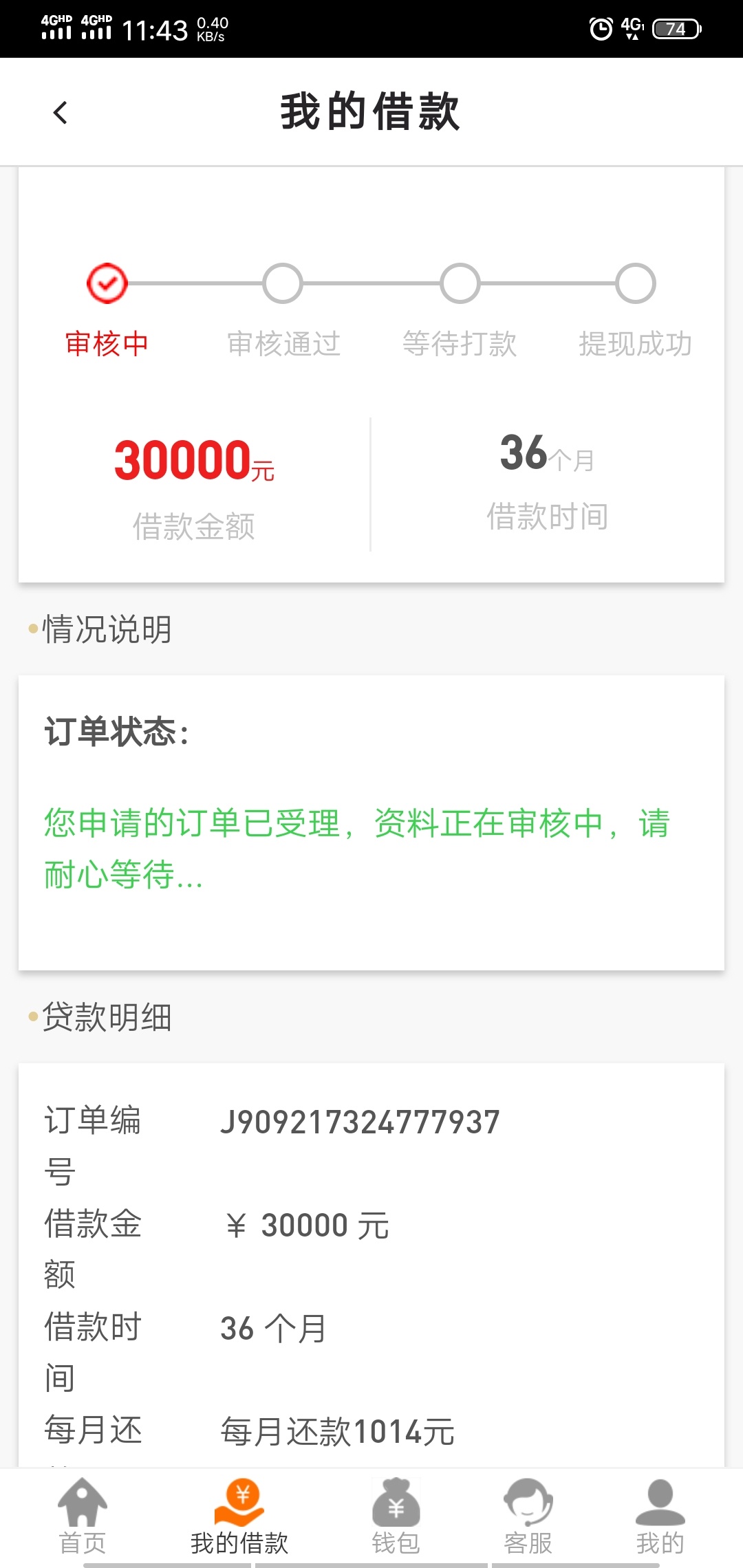The width and height of the screenshot is (743, 1568).
Task: Go back using the top-left arrow
Action: 61,112
